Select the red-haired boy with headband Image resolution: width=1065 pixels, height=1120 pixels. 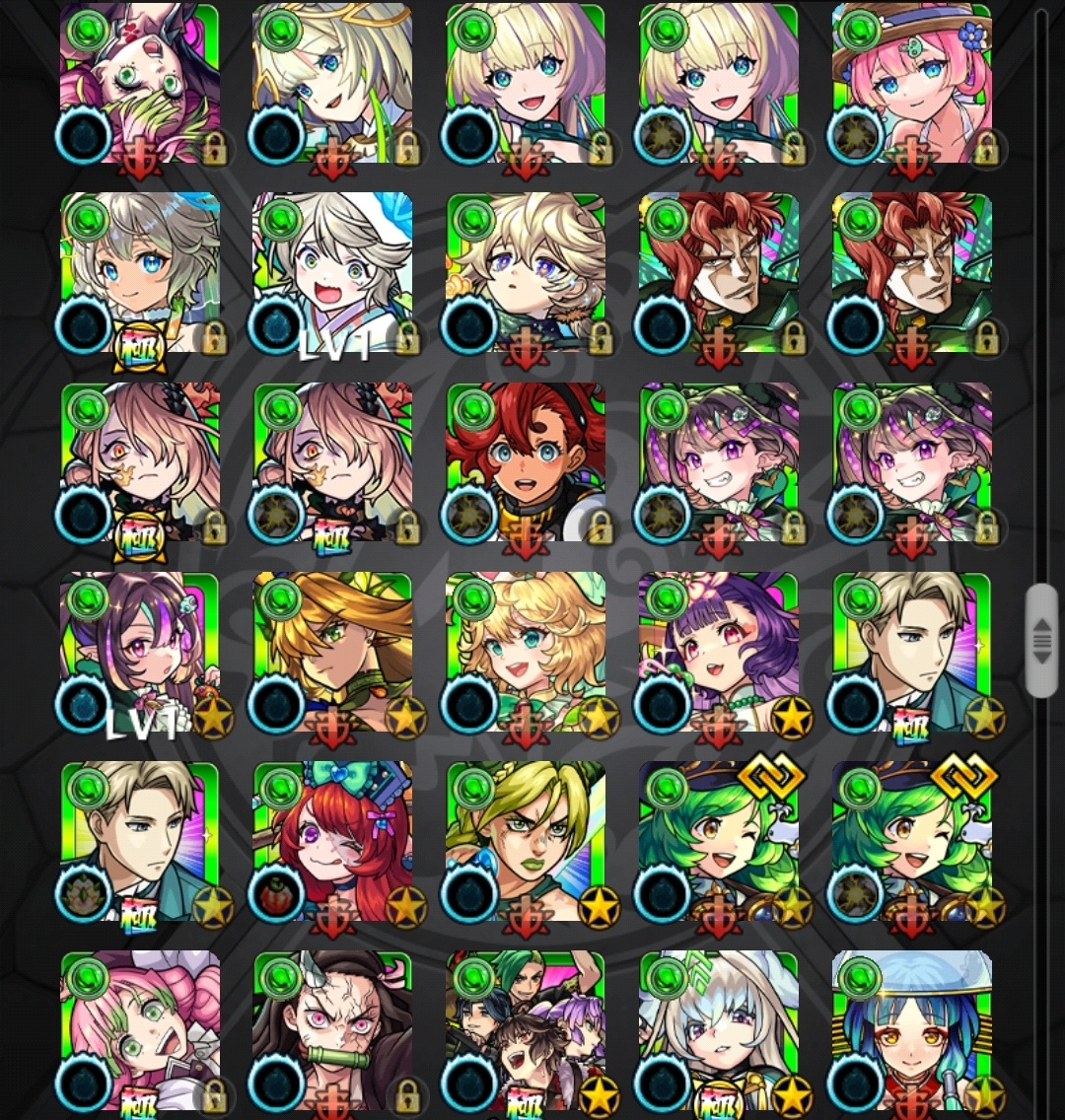pyautogui.click(x=526, y=462)
